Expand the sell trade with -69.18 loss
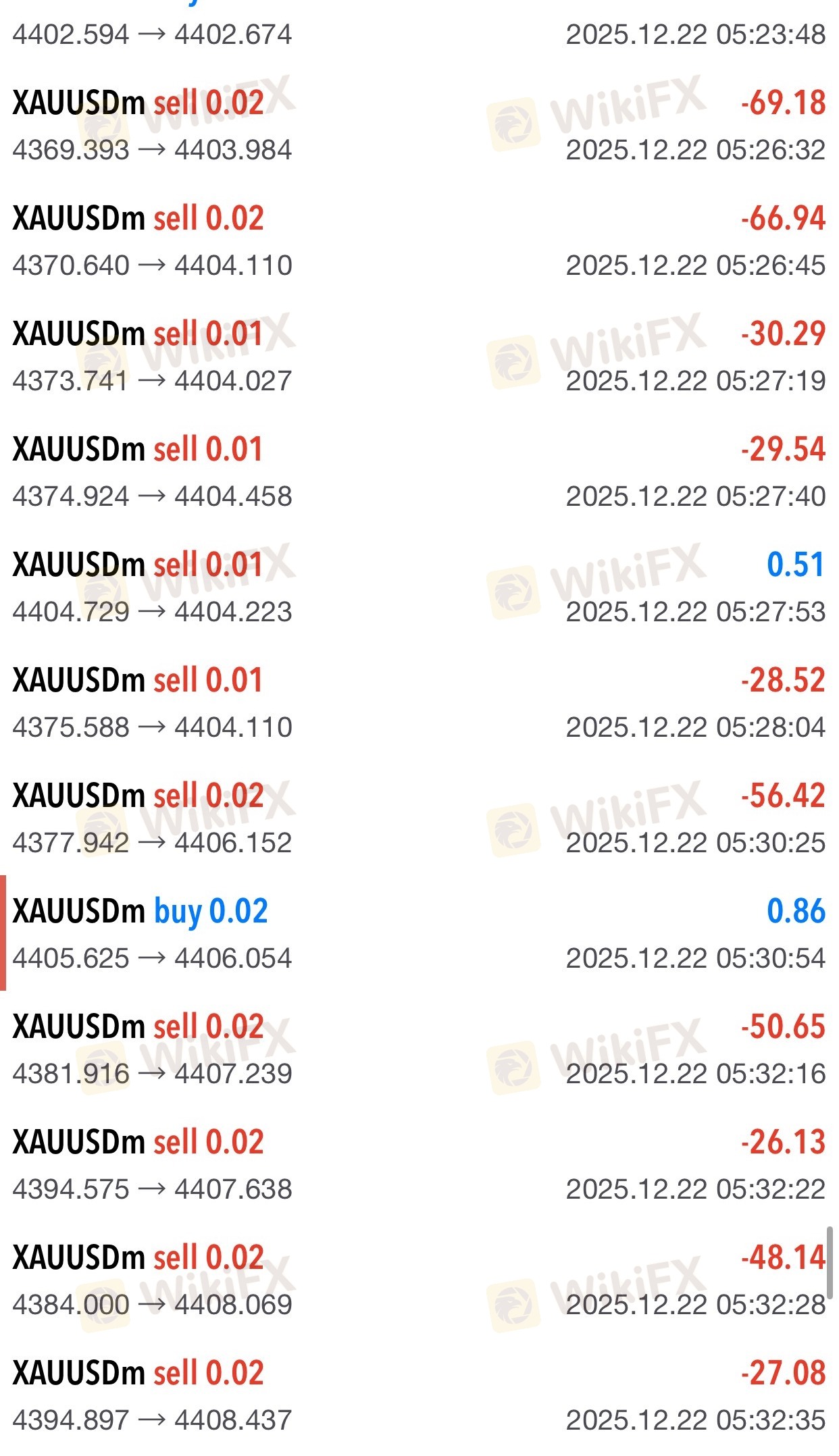The height and width of the screenshot is (1456, 839). [419, 126]
